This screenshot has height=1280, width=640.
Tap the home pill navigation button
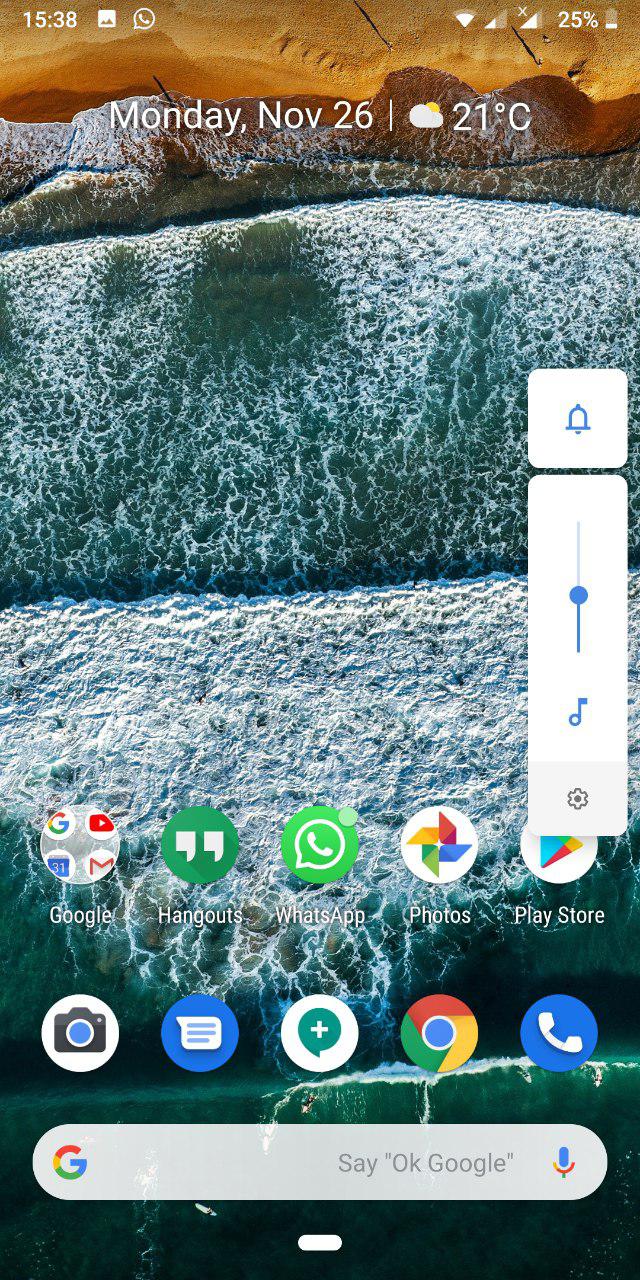(x=320, y=1243)
